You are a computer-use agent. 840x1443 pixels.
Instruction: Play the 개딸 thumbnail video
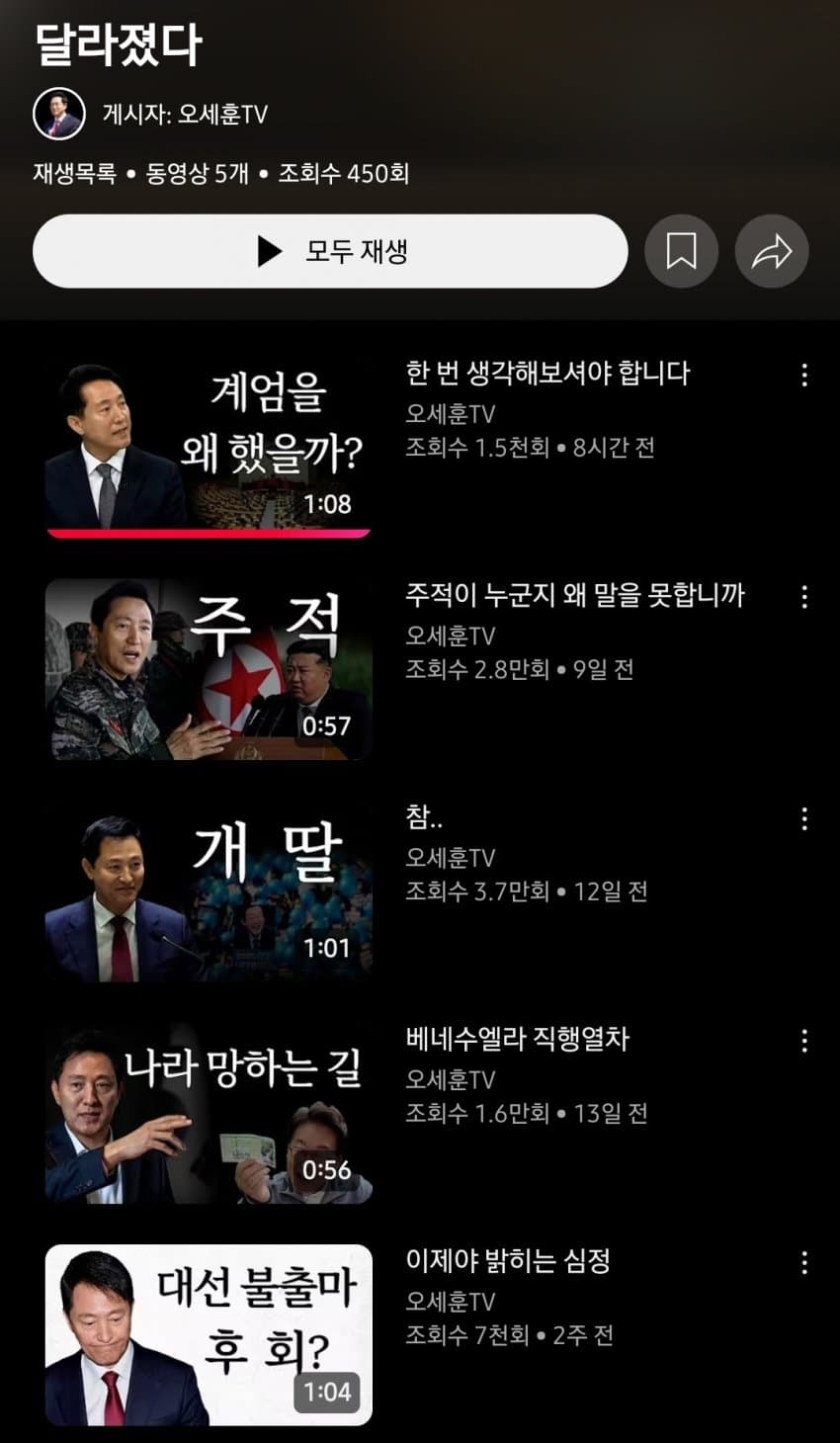tap(209, 891)
